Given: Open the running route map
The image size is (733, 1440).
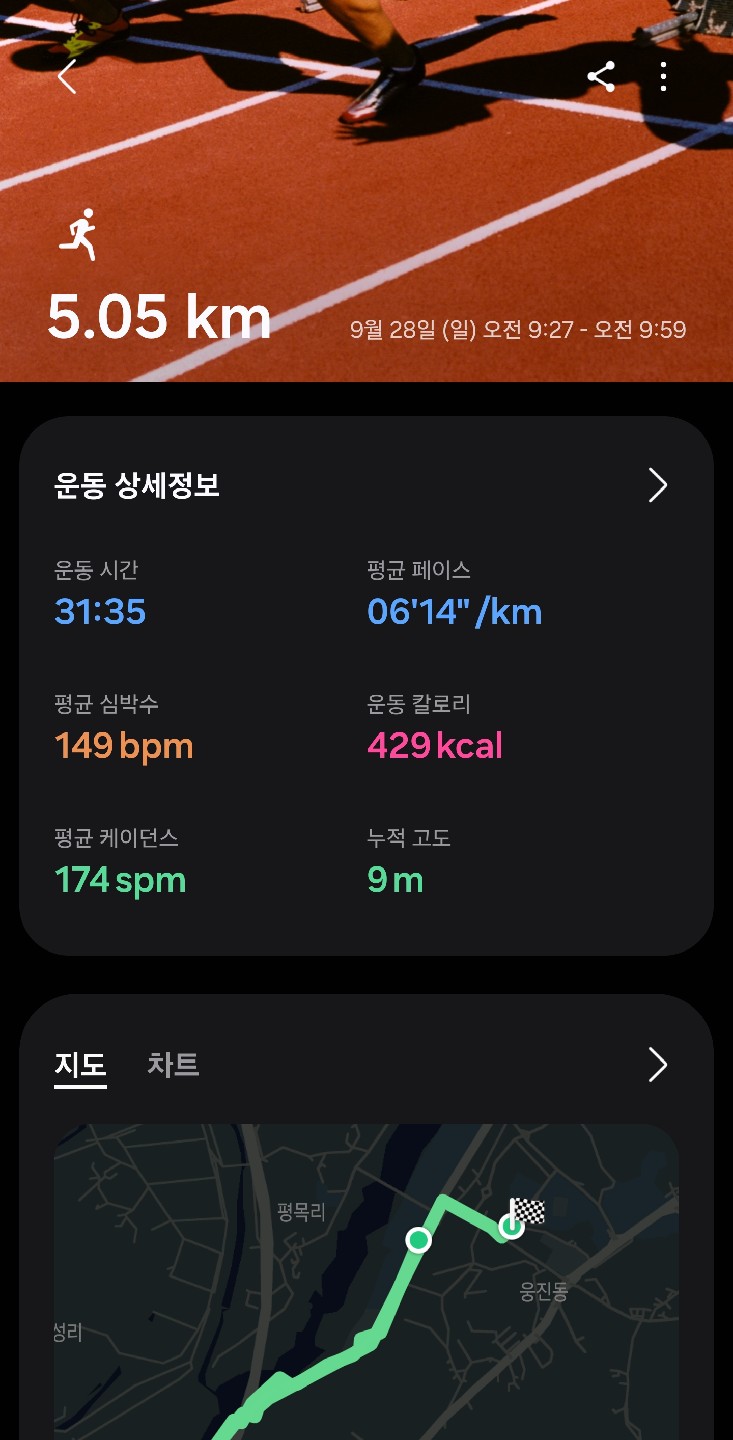Looking at the screenshot, I should (x=366, y=1290).
